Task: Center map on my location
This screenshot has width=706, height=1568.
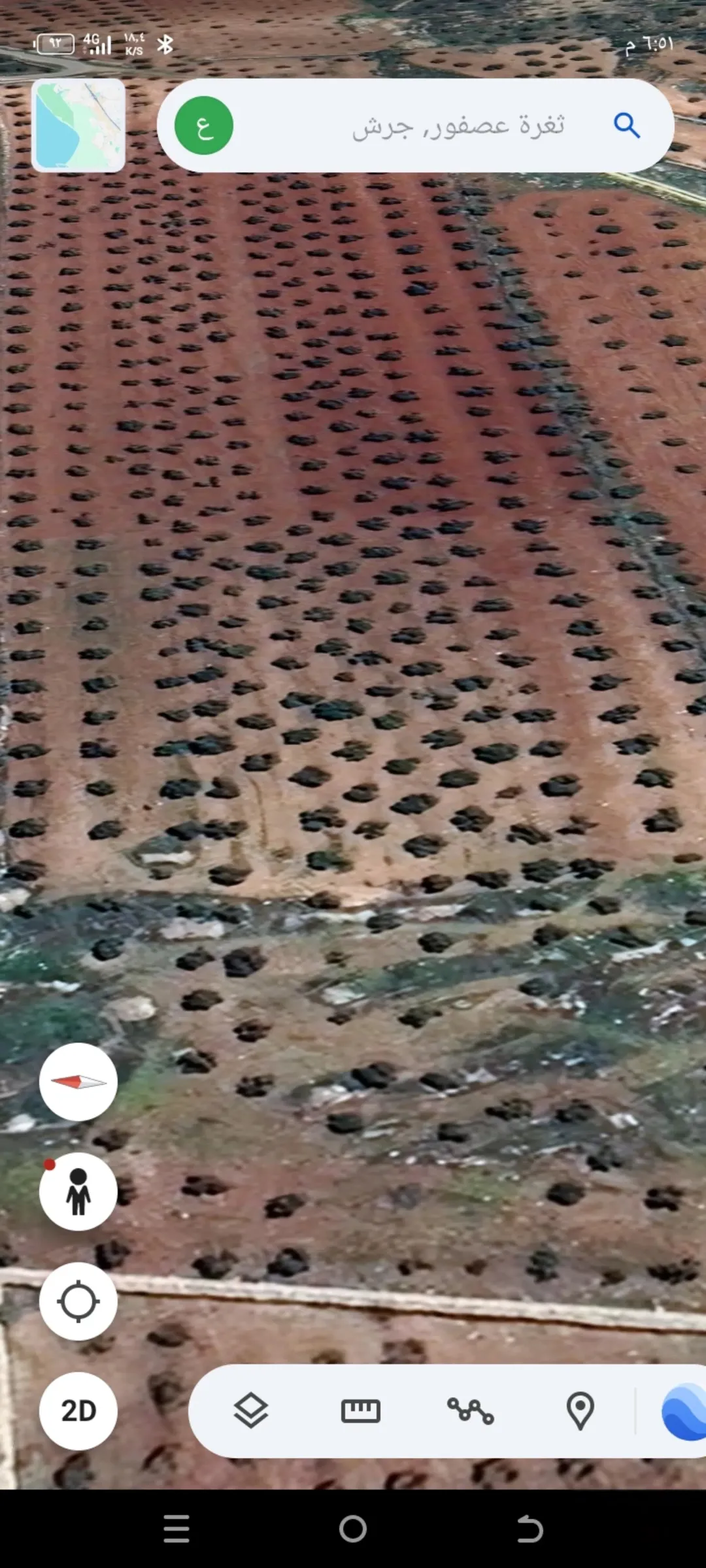Action: [78, 1302]
